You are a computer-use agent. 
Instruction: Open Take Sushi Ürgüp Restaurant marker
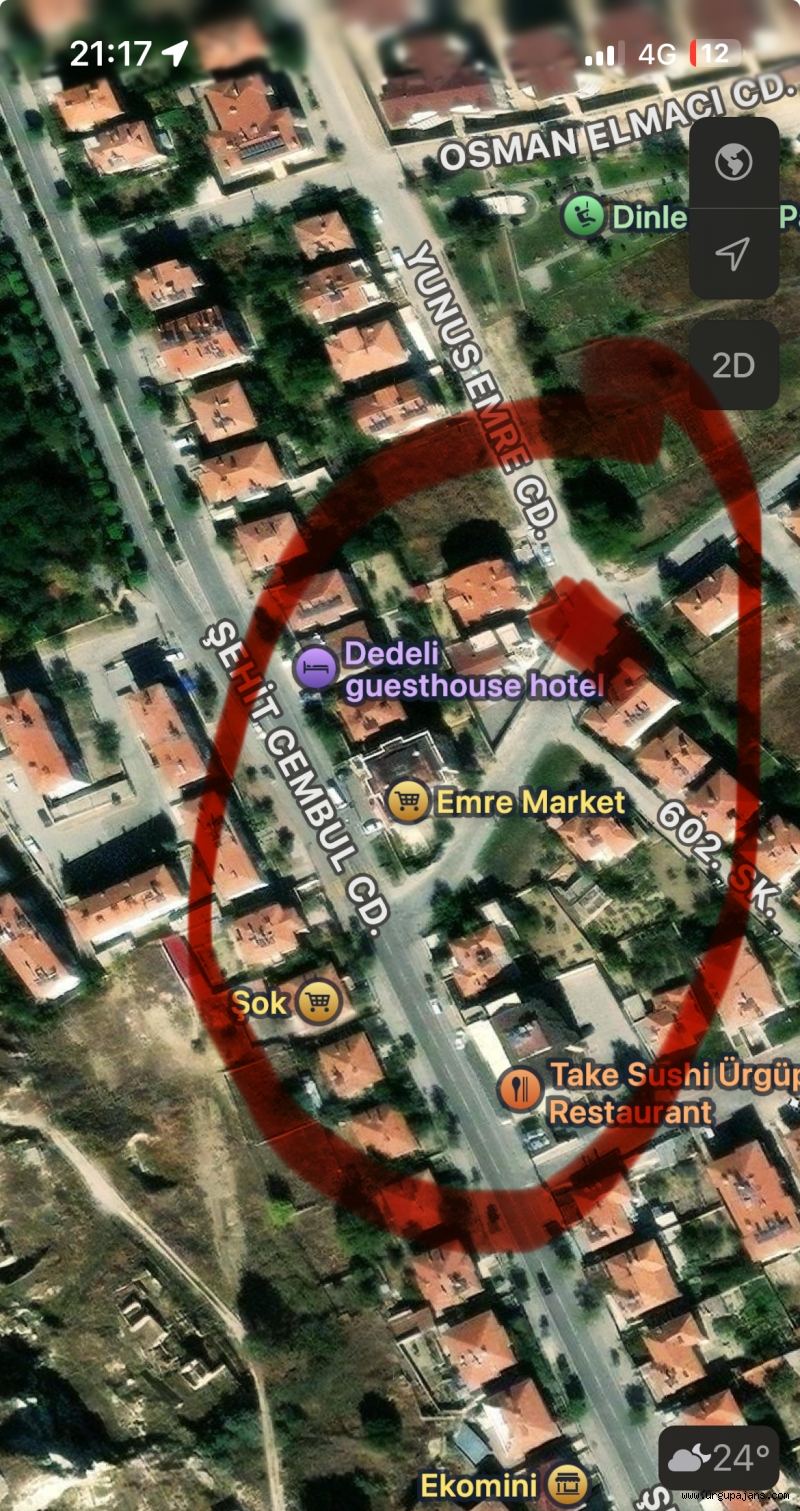[520, 1089]
